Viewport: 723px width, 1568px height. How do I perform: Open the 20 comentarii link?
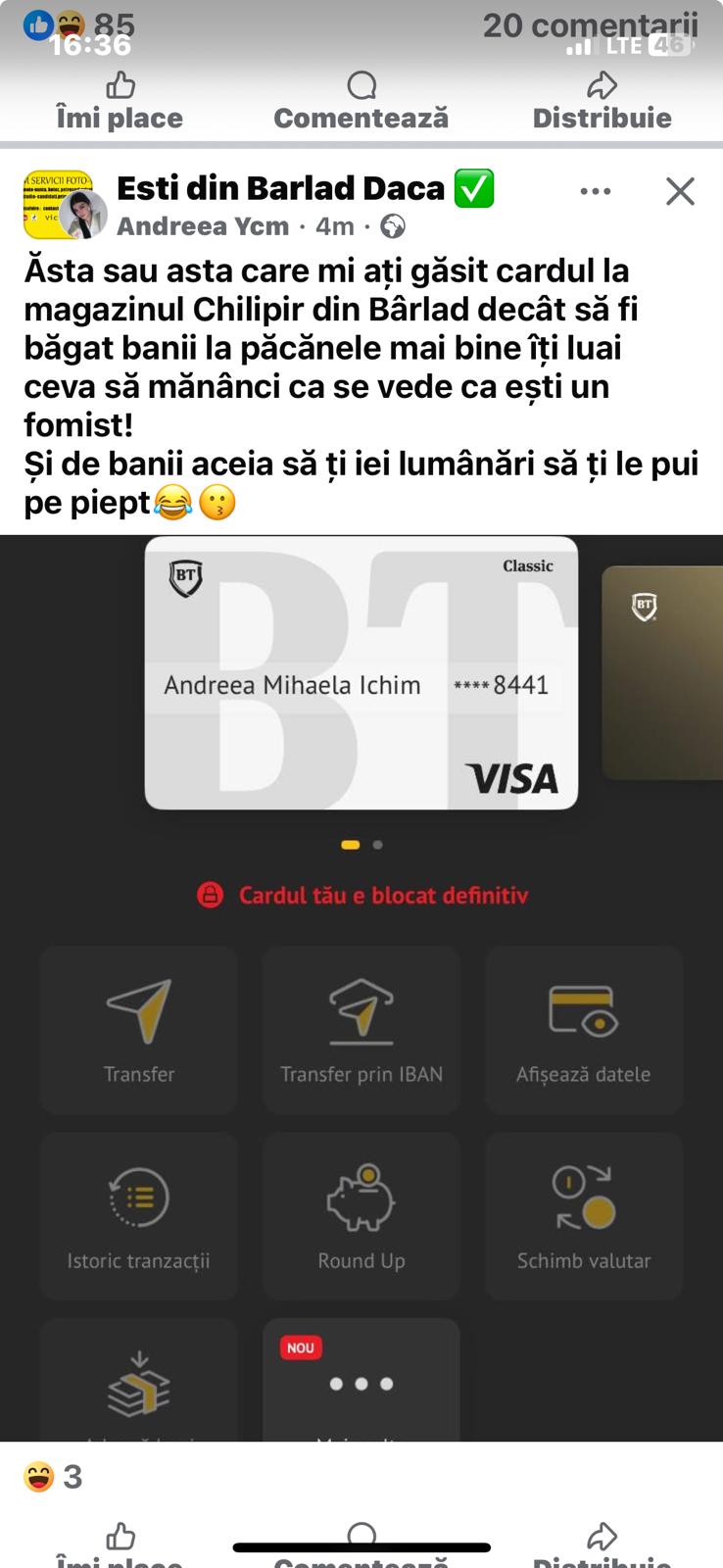point(590,24)
